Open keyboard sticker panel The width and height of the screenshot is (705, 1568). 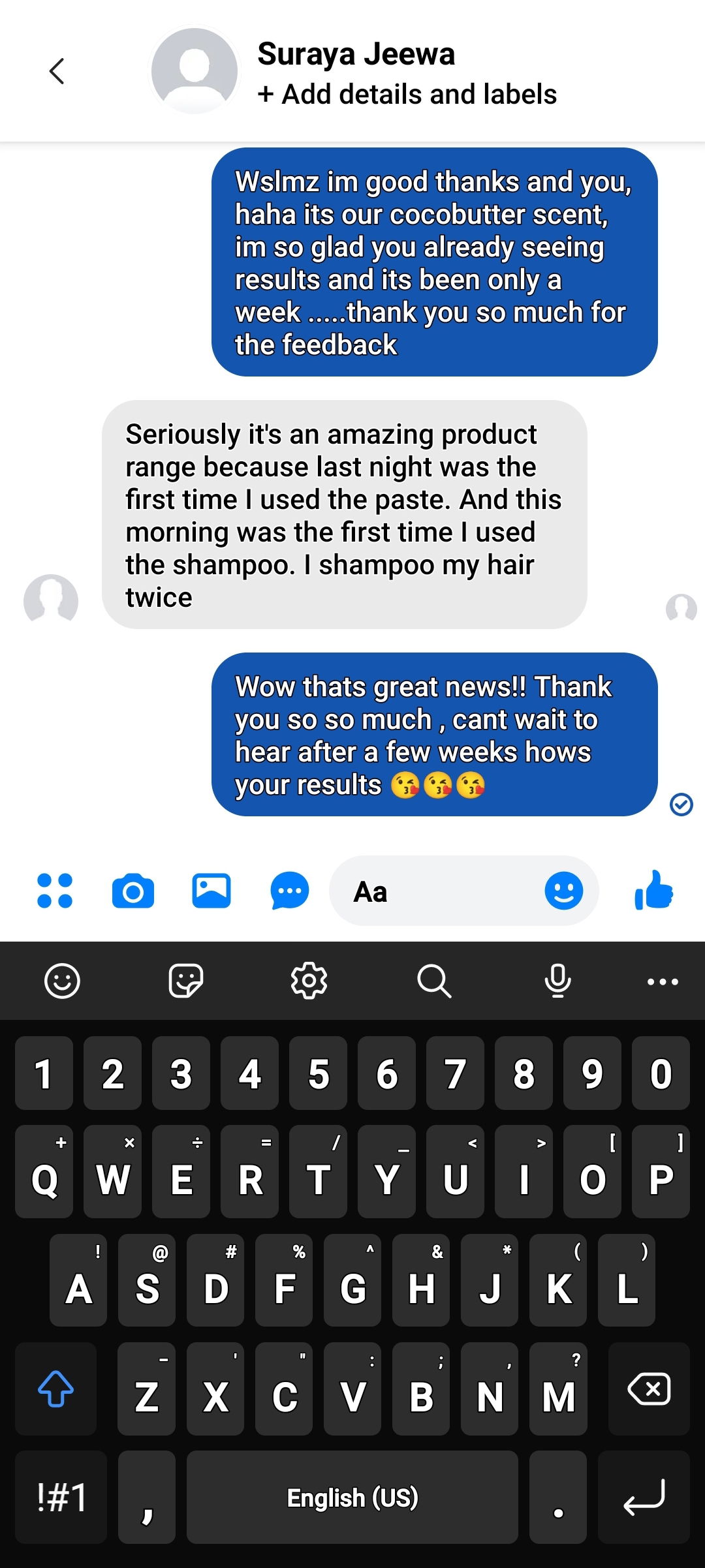tap(185, 981)
